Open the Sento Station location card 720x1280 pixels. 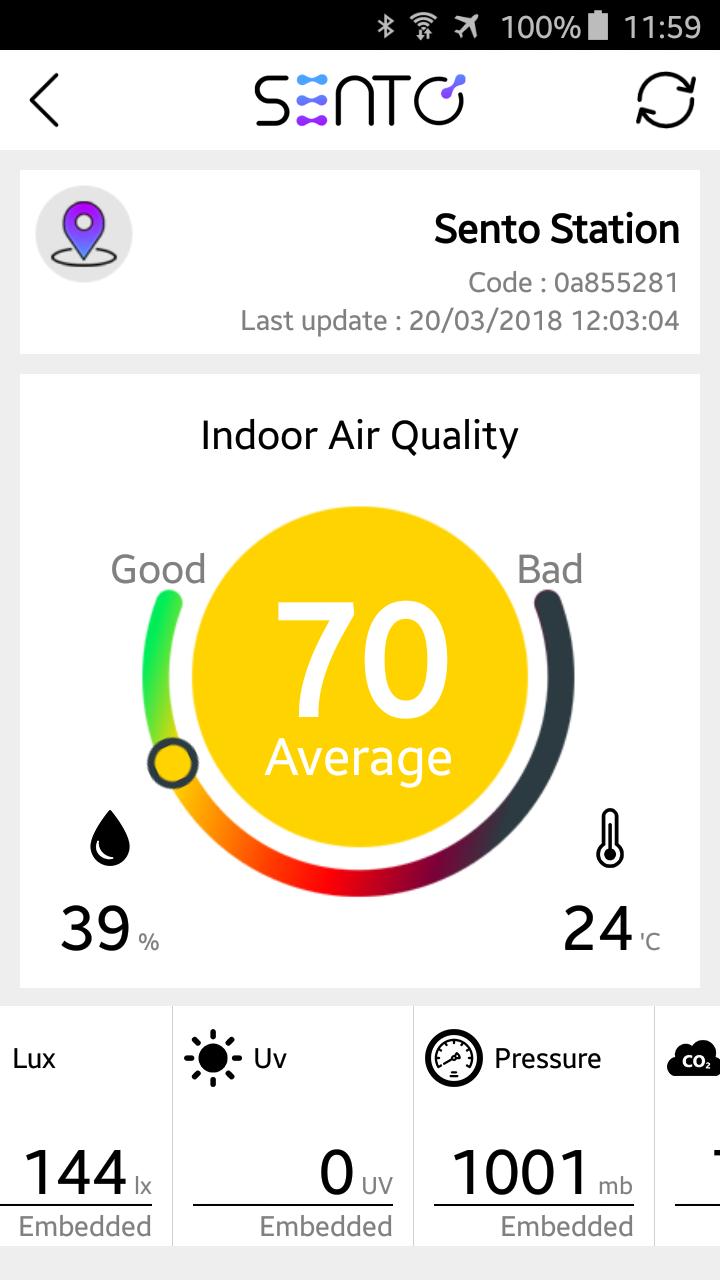click(x=360, y=262)
